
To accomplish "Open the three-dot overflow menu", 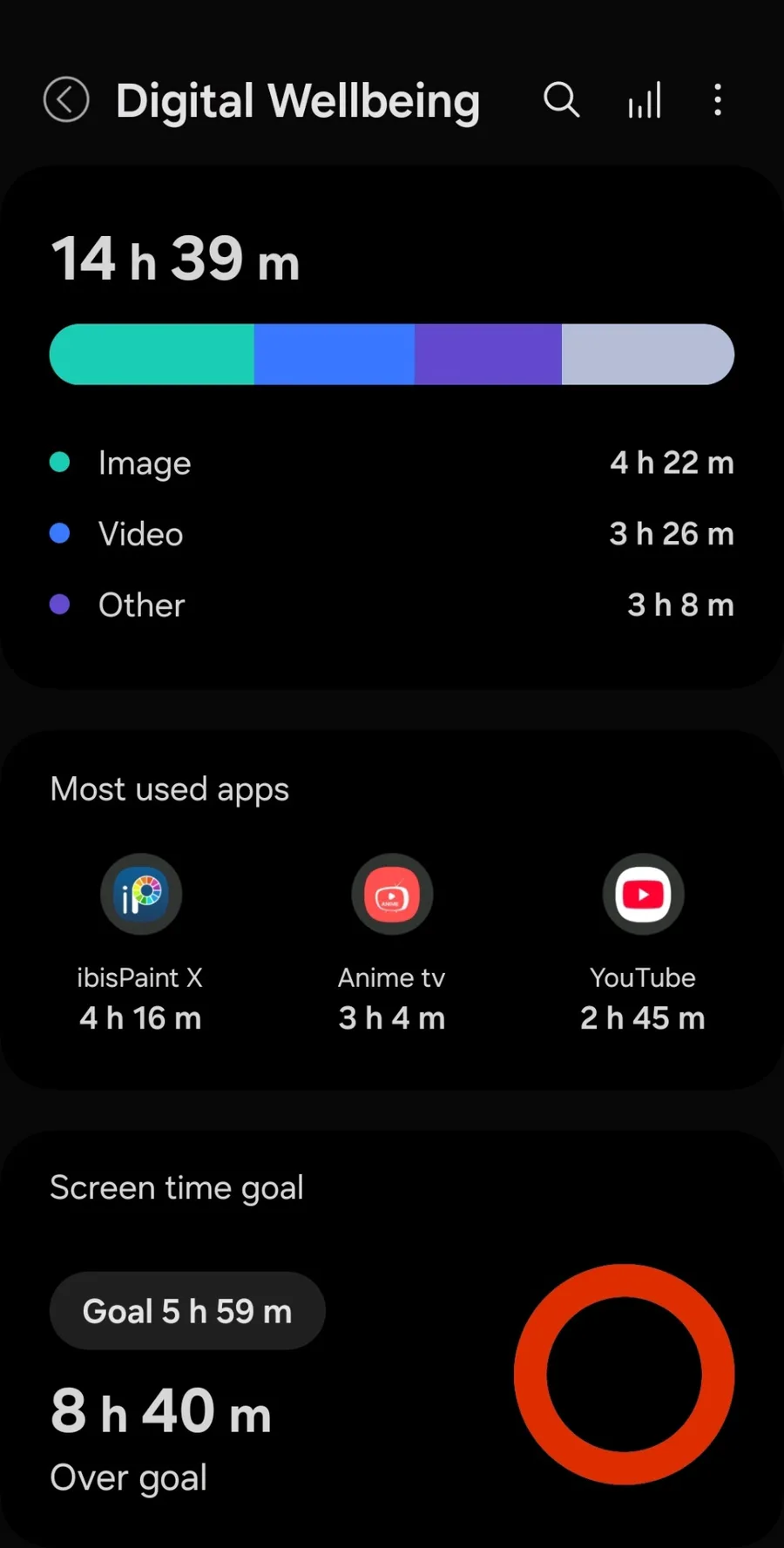I will (718, 100).
